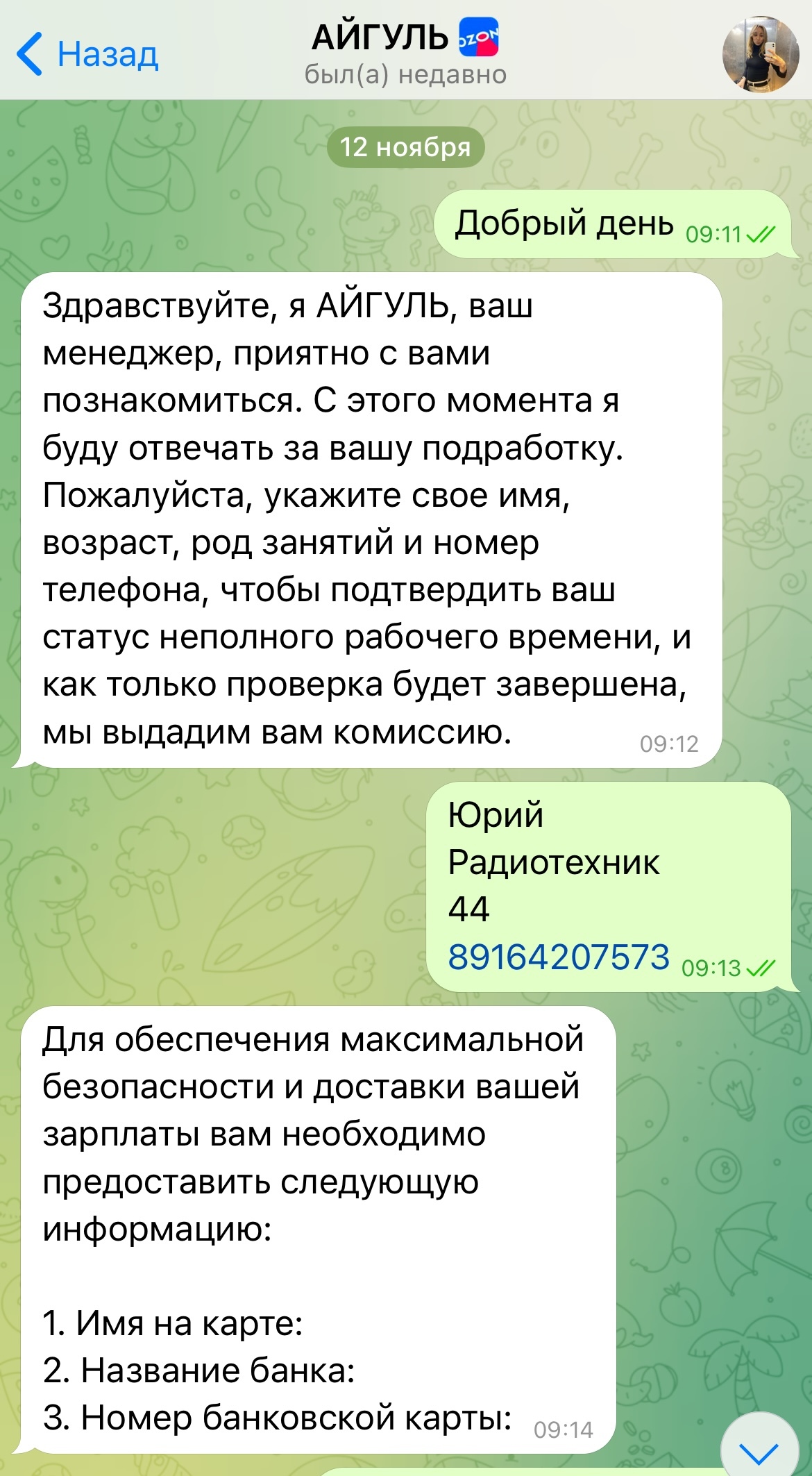Open АЙГУЛЬ's profile photo
The height and width of the screenshot is (1476, 812).
pyautogui.click(x=761, y=54)
